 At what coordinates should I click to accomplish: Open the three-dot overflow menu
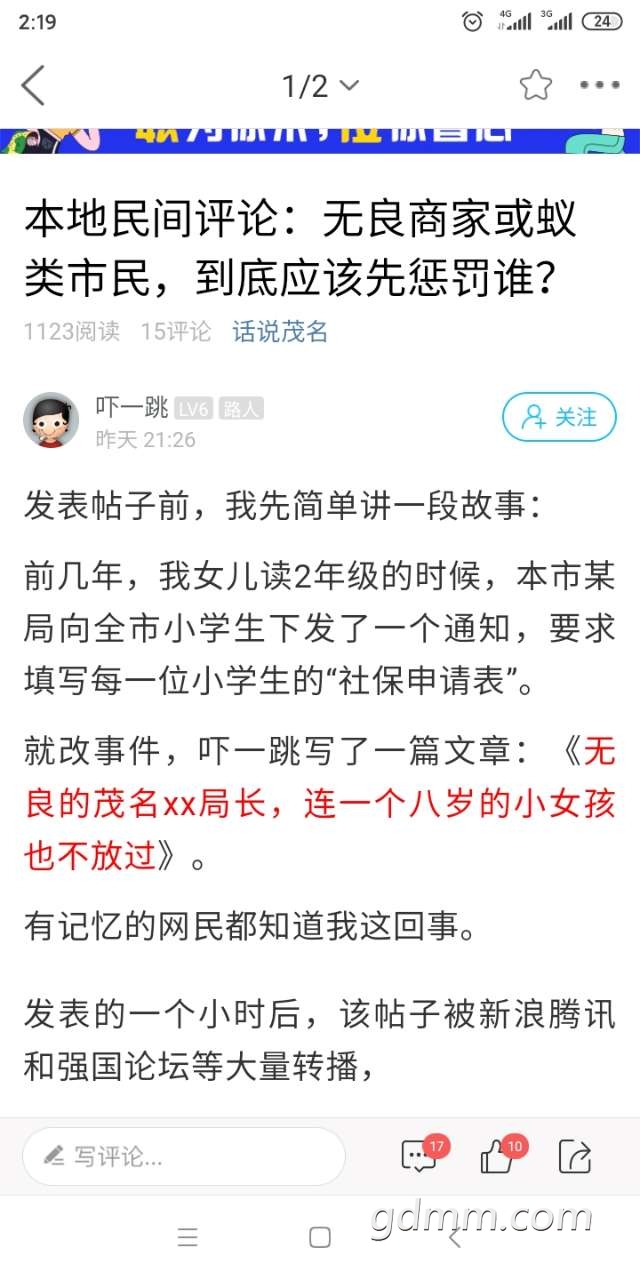(x=600, y=86)
